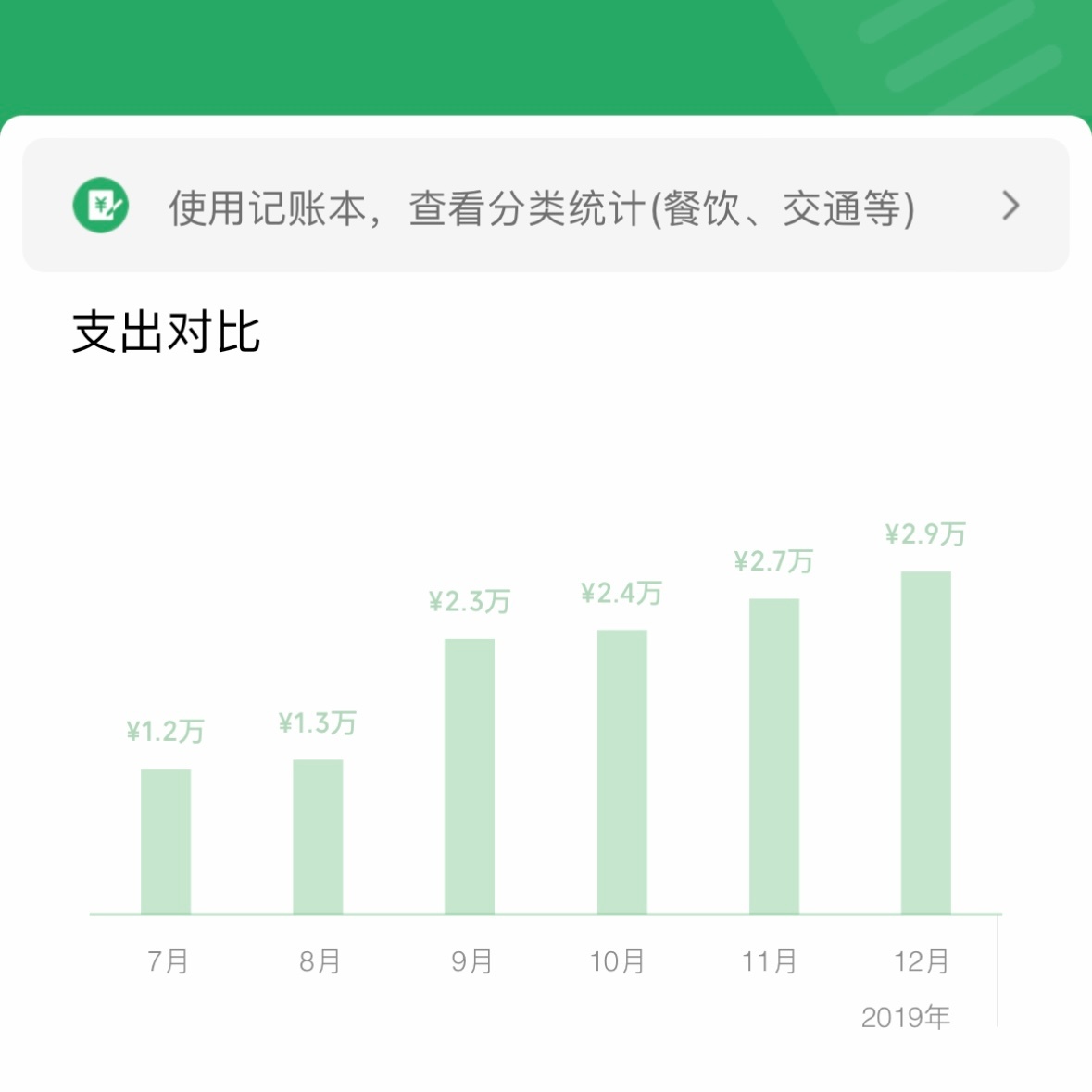Viewport: 1092px width, 1092px height.
Task: Select the 8月 spending bar
Action: [x=318, y=836]
